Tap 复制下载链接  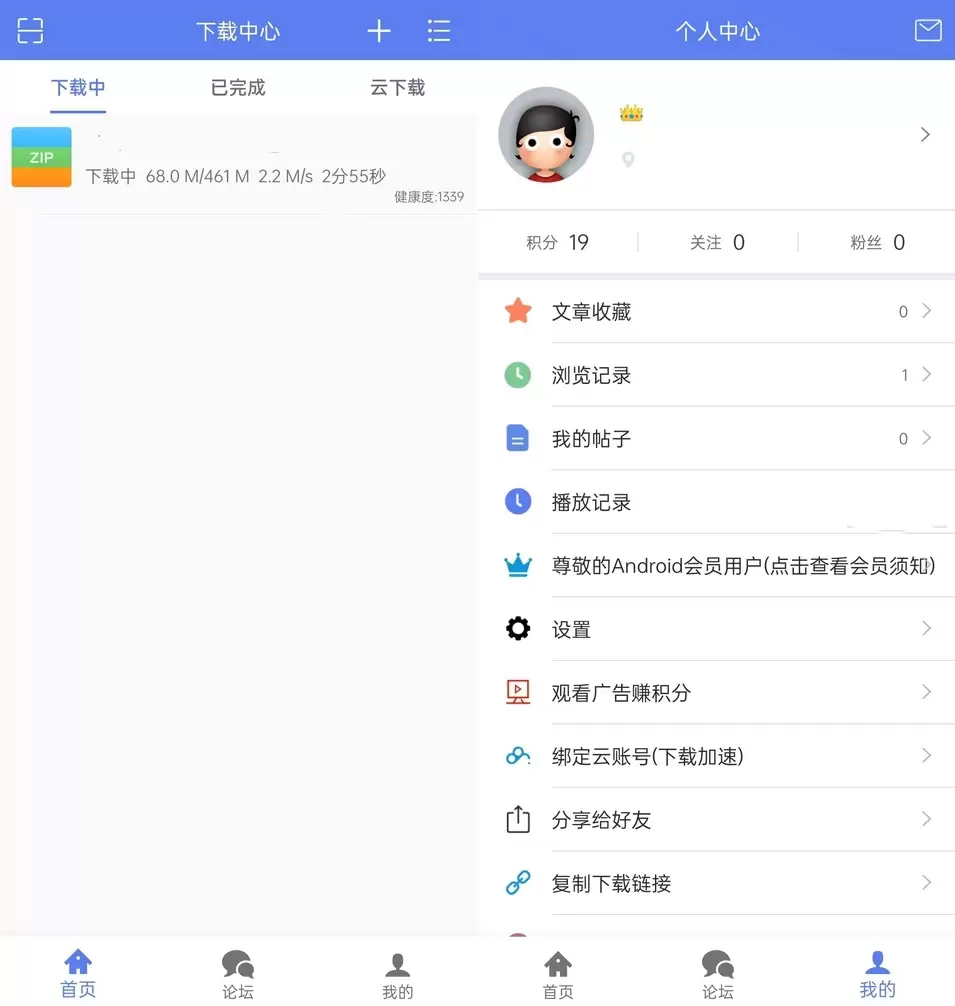point(716,884)
